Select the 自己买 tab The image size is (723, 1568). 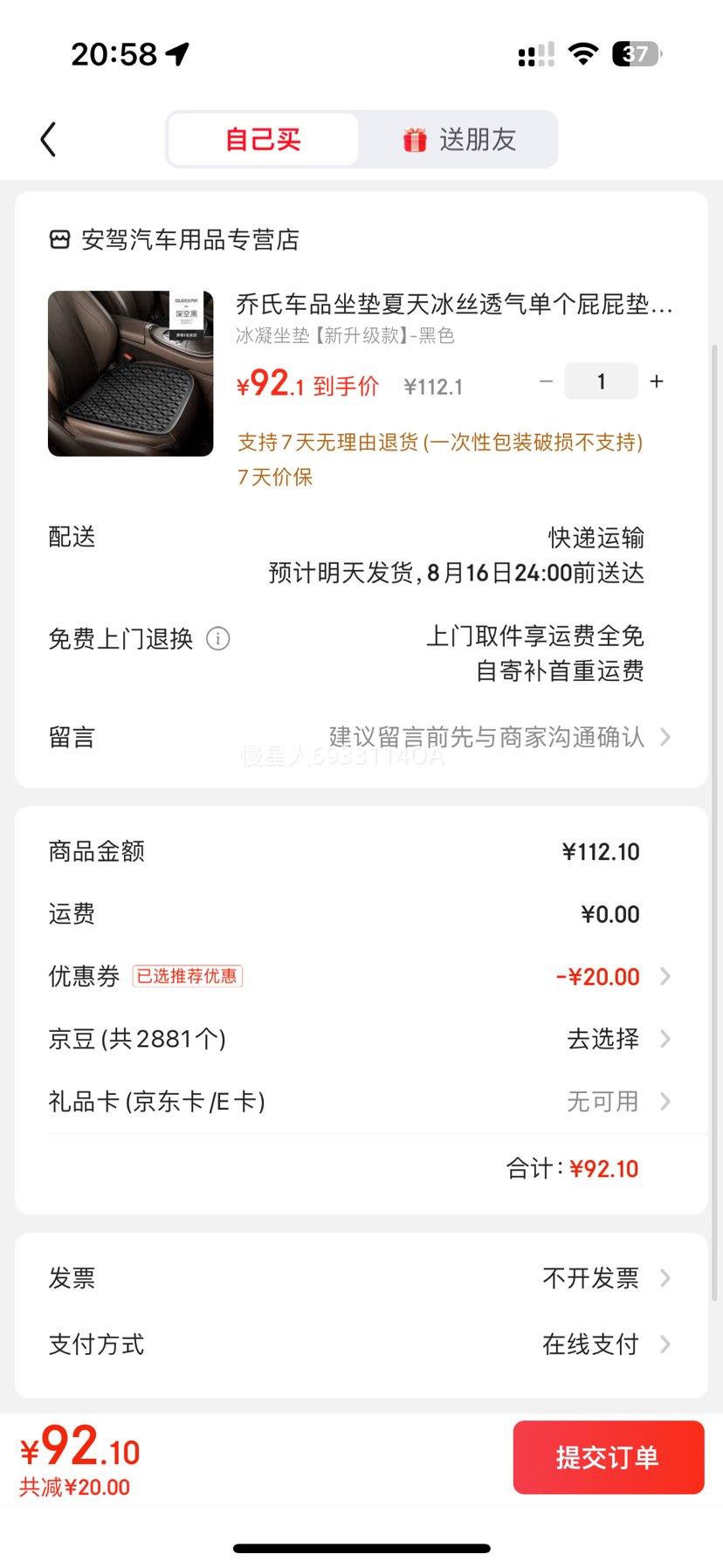263,140
